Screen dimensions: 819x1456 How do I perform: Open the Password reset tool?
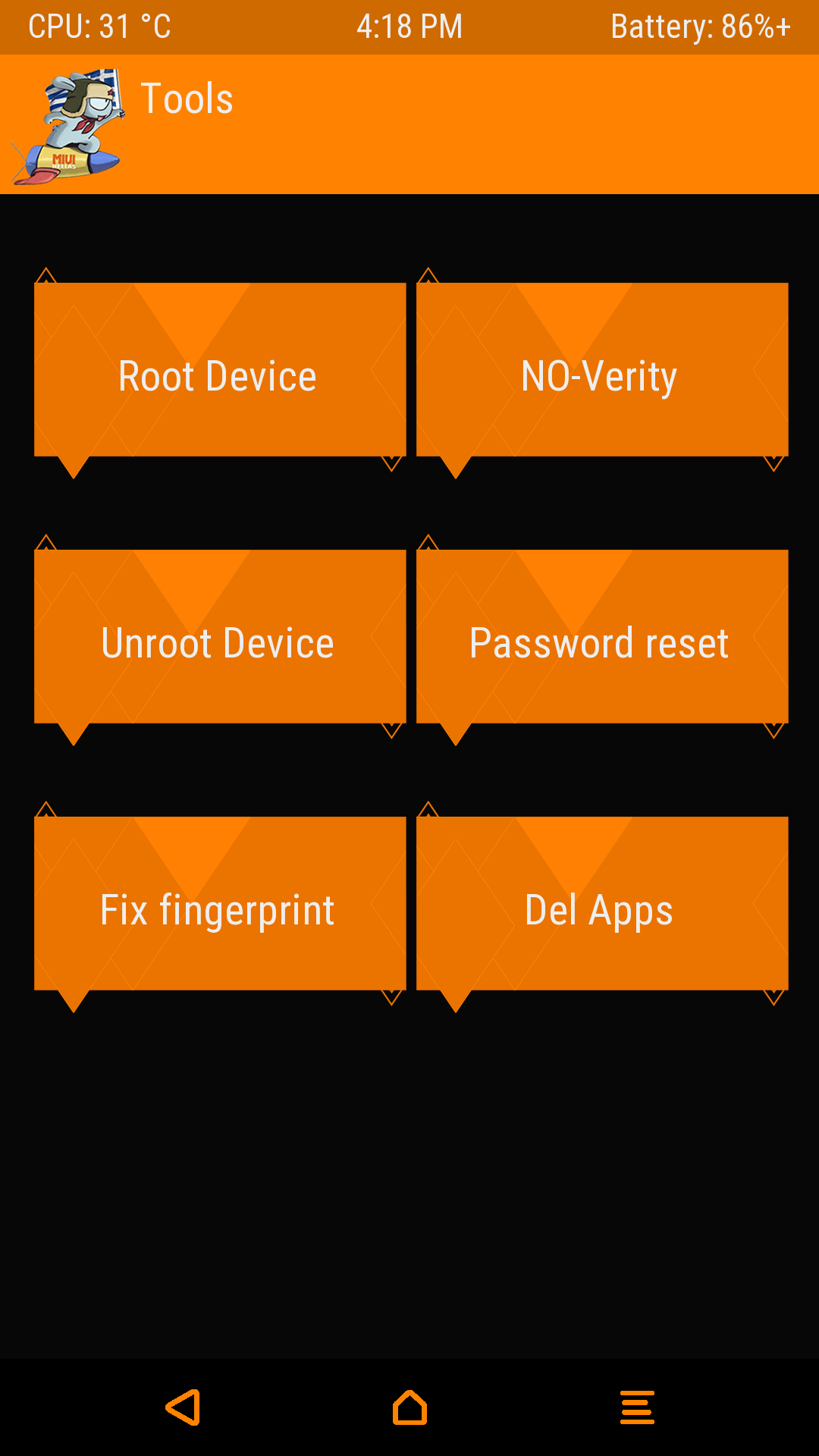click(x=602, y=639)
